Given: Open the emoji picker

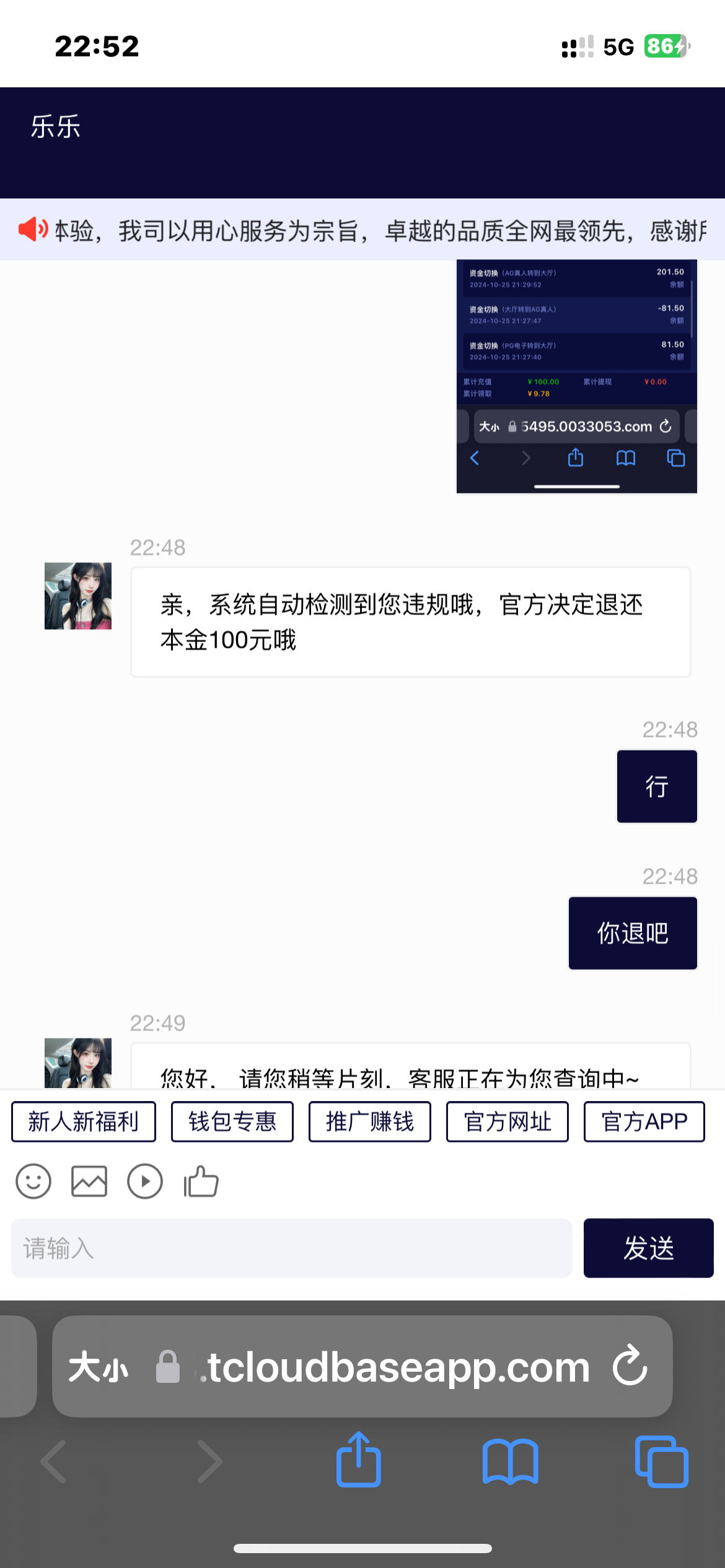Looking at the screenshot, I should [x=33, y=1182].
